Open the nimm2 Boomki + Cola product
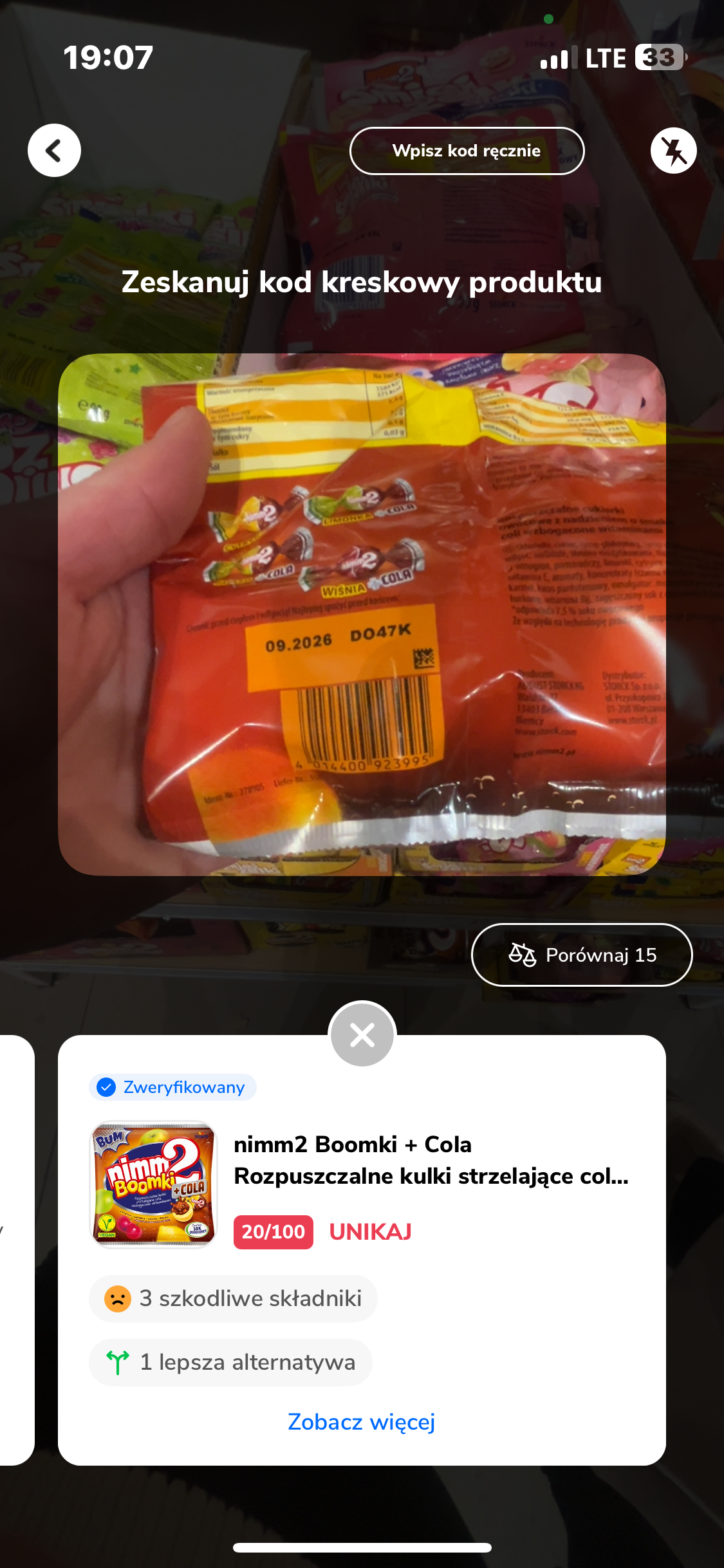The image size is (724, 1568). click(x=430, y=1160)
